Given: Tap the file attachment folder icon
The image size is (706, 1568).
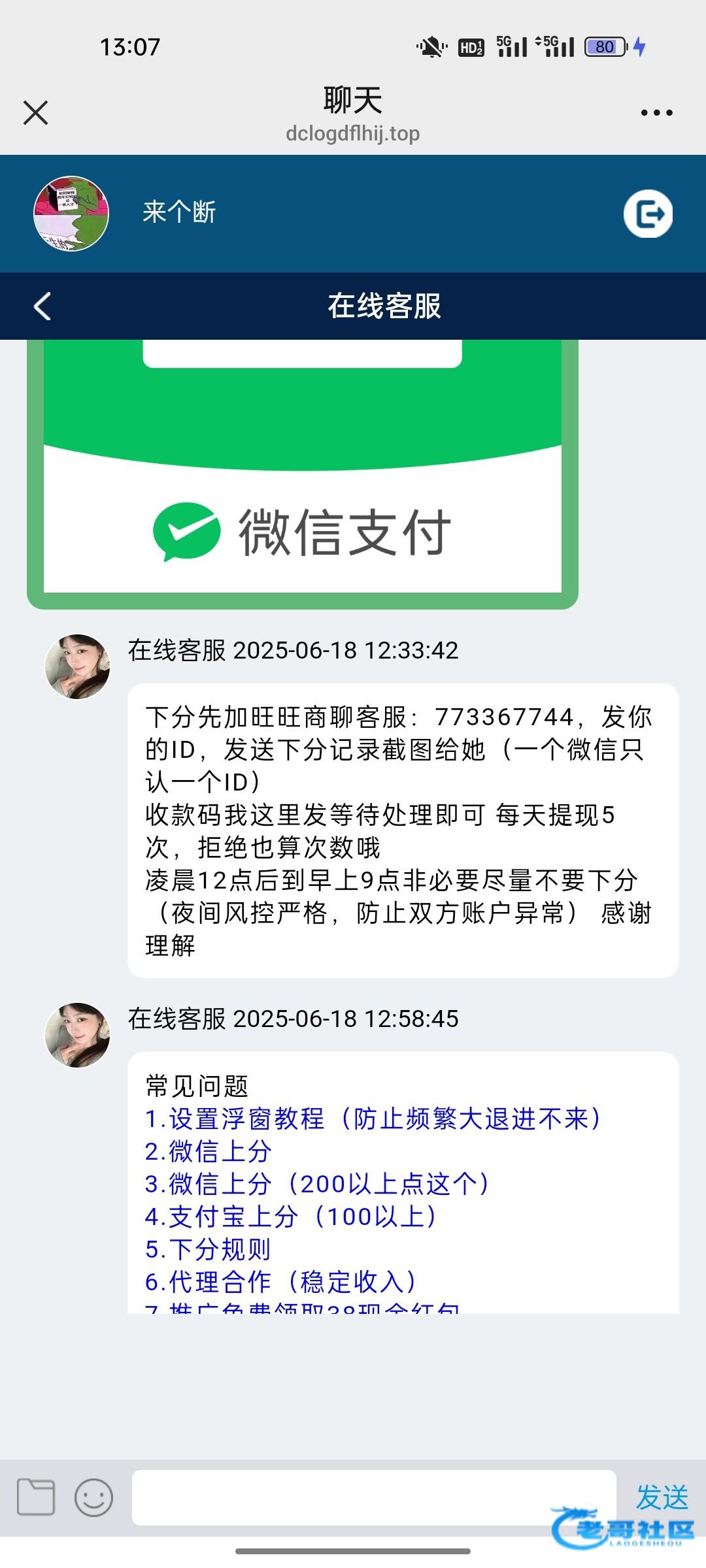Looking at the screenshot, I should click(36, 1497).
